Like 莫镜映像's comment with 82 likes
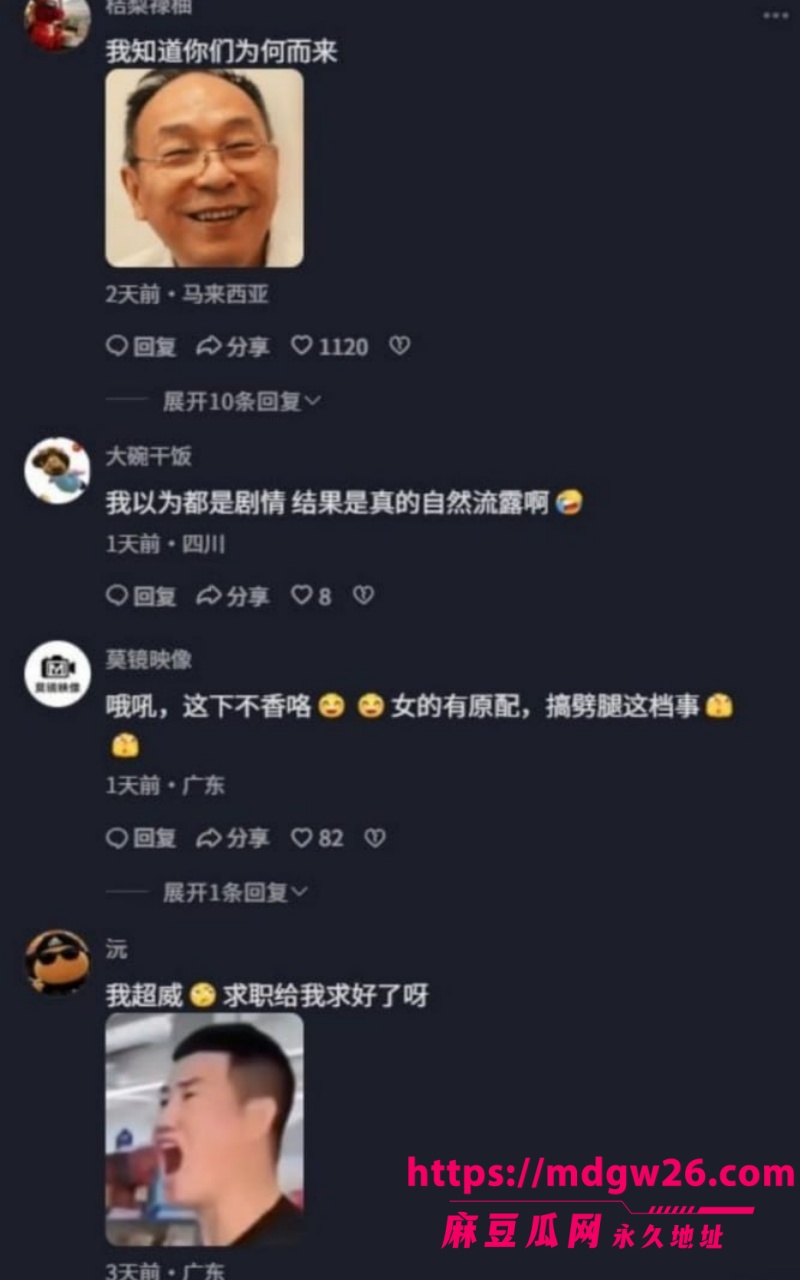 [317, 838]
